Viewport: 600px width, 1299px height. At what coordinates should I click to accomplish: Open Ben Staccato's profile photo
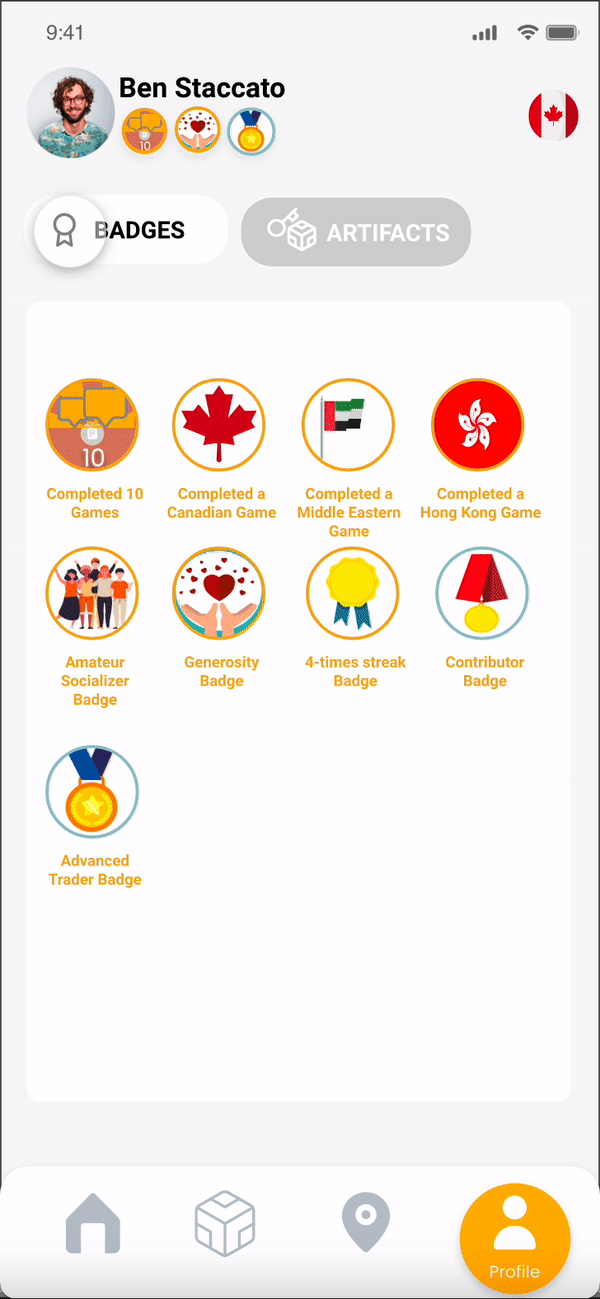tap(70, 113)
